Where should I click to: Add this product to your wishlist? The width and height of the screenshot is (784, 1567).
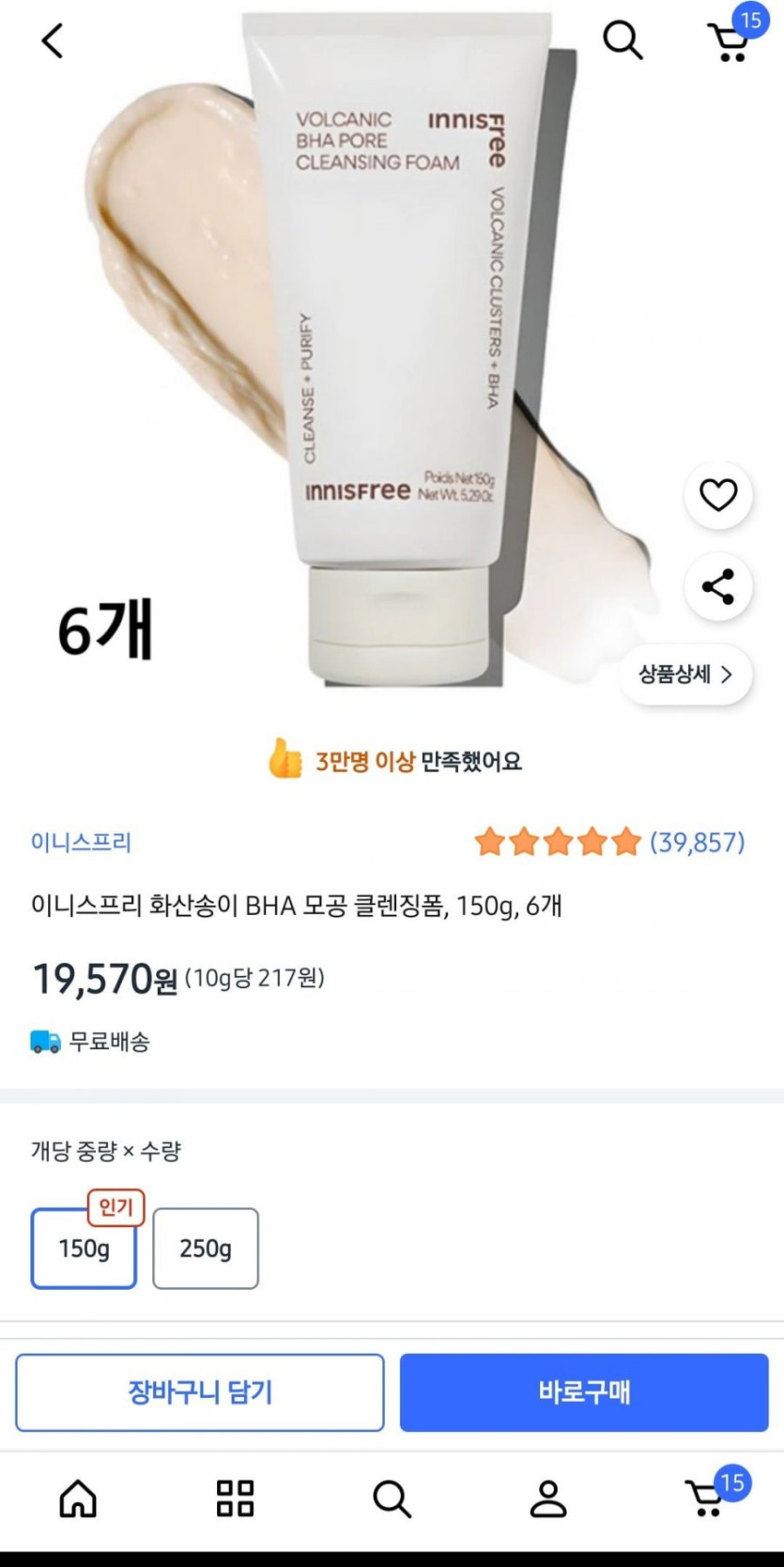click(718, 495)
